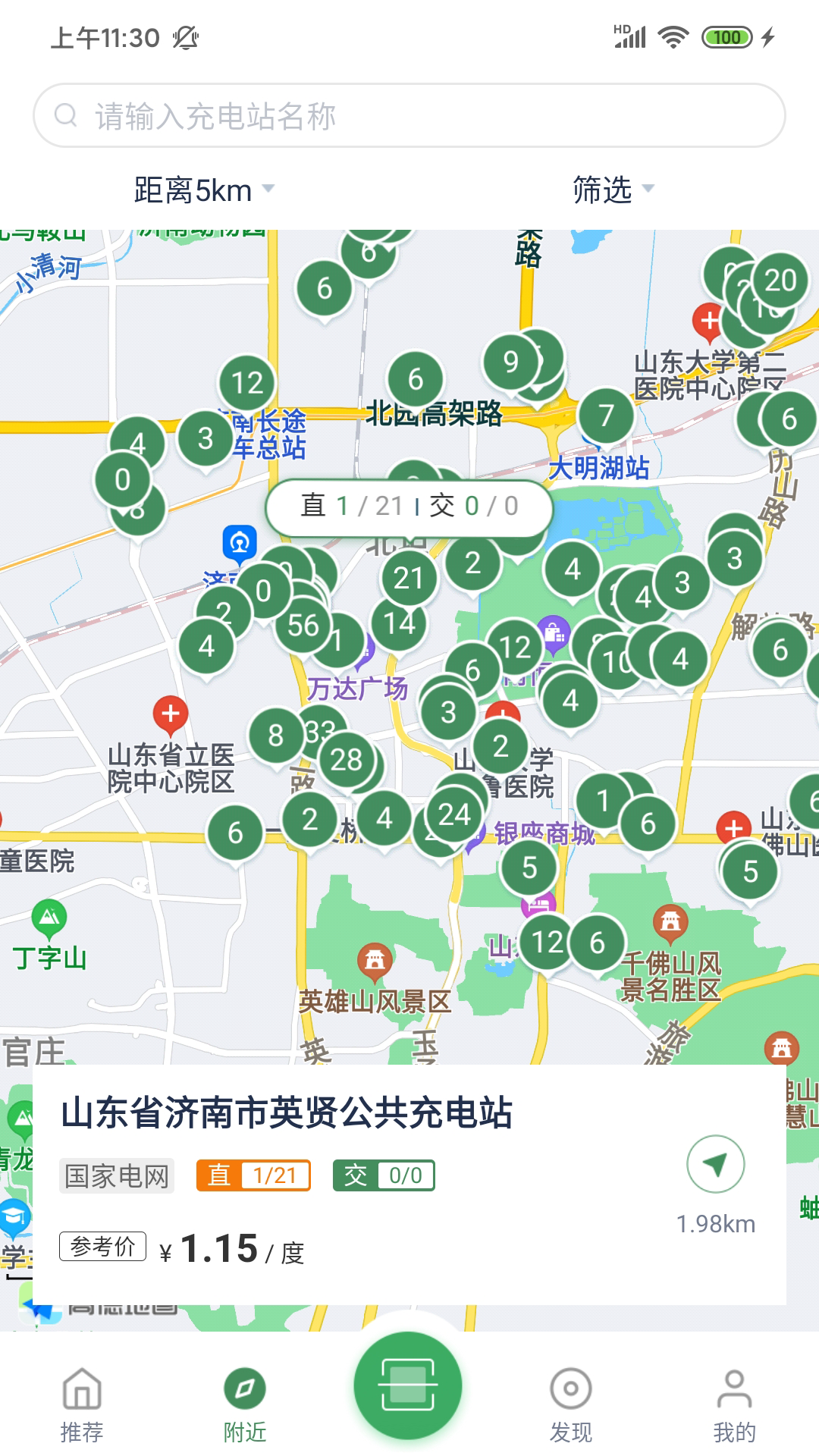
Task: Open the 筛选 filter dropdown
Action: click(x=611, y=191)
